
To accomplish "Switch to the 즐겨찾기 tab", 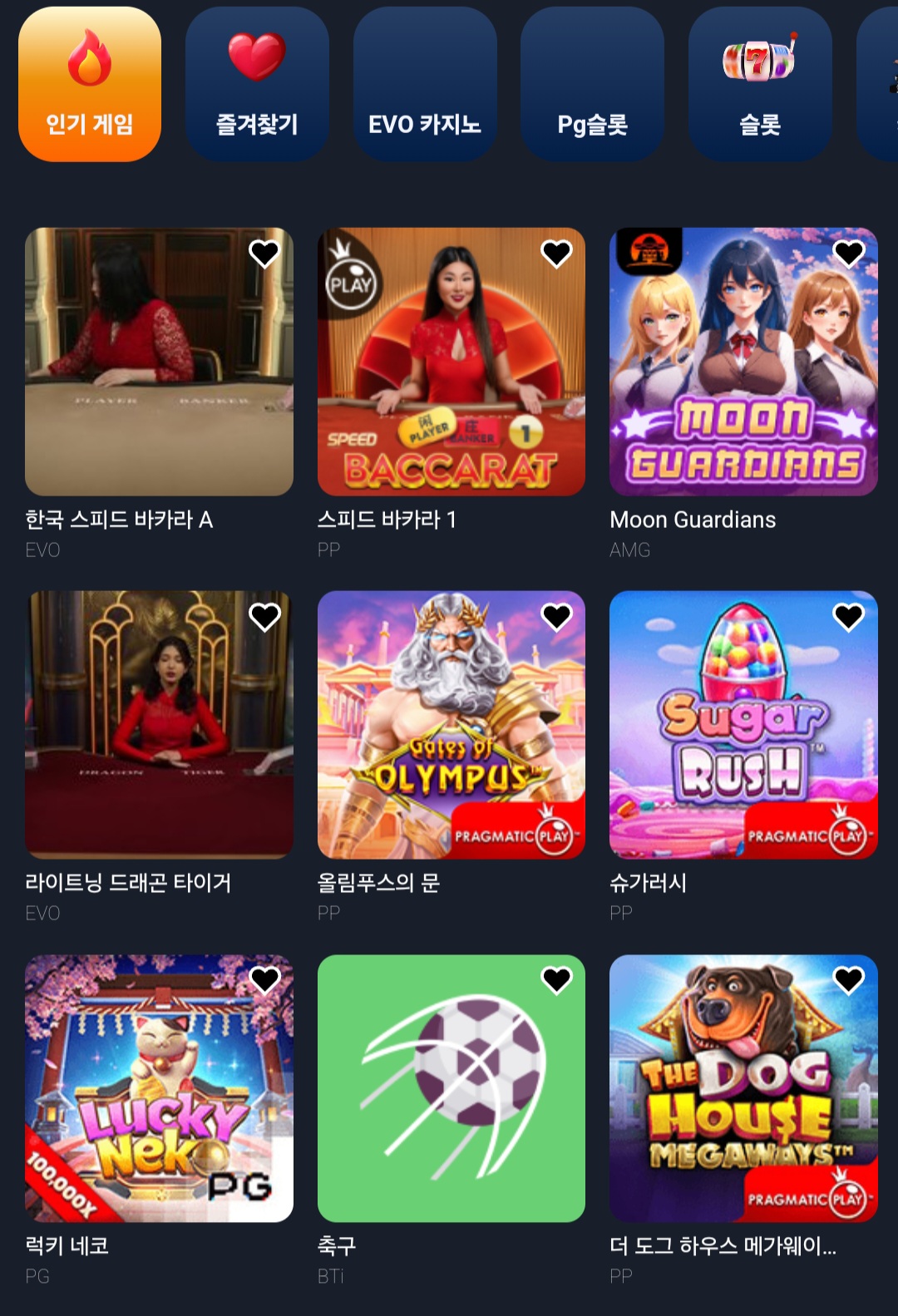I will 257,84.
